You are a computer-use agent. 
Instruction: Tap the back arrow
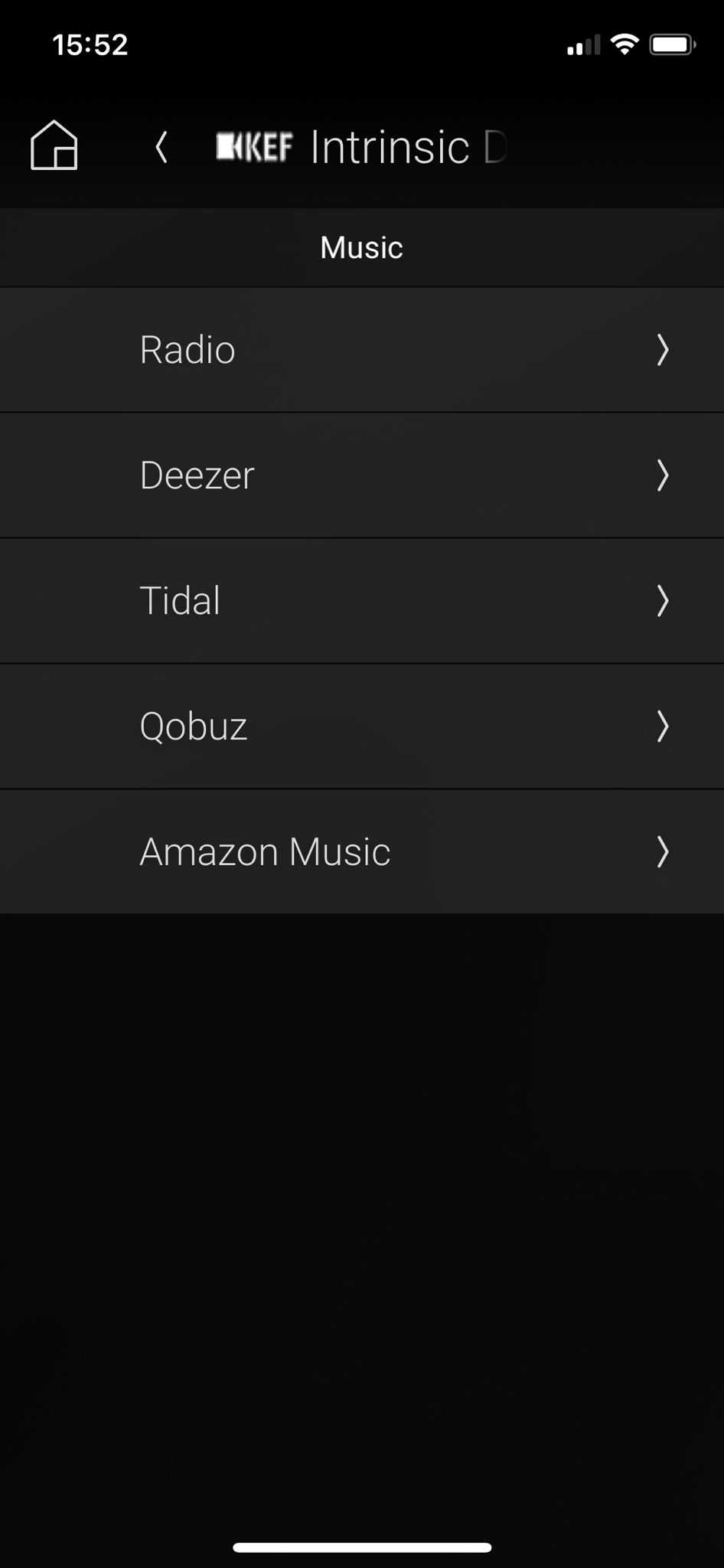click(x=161, y=147)
